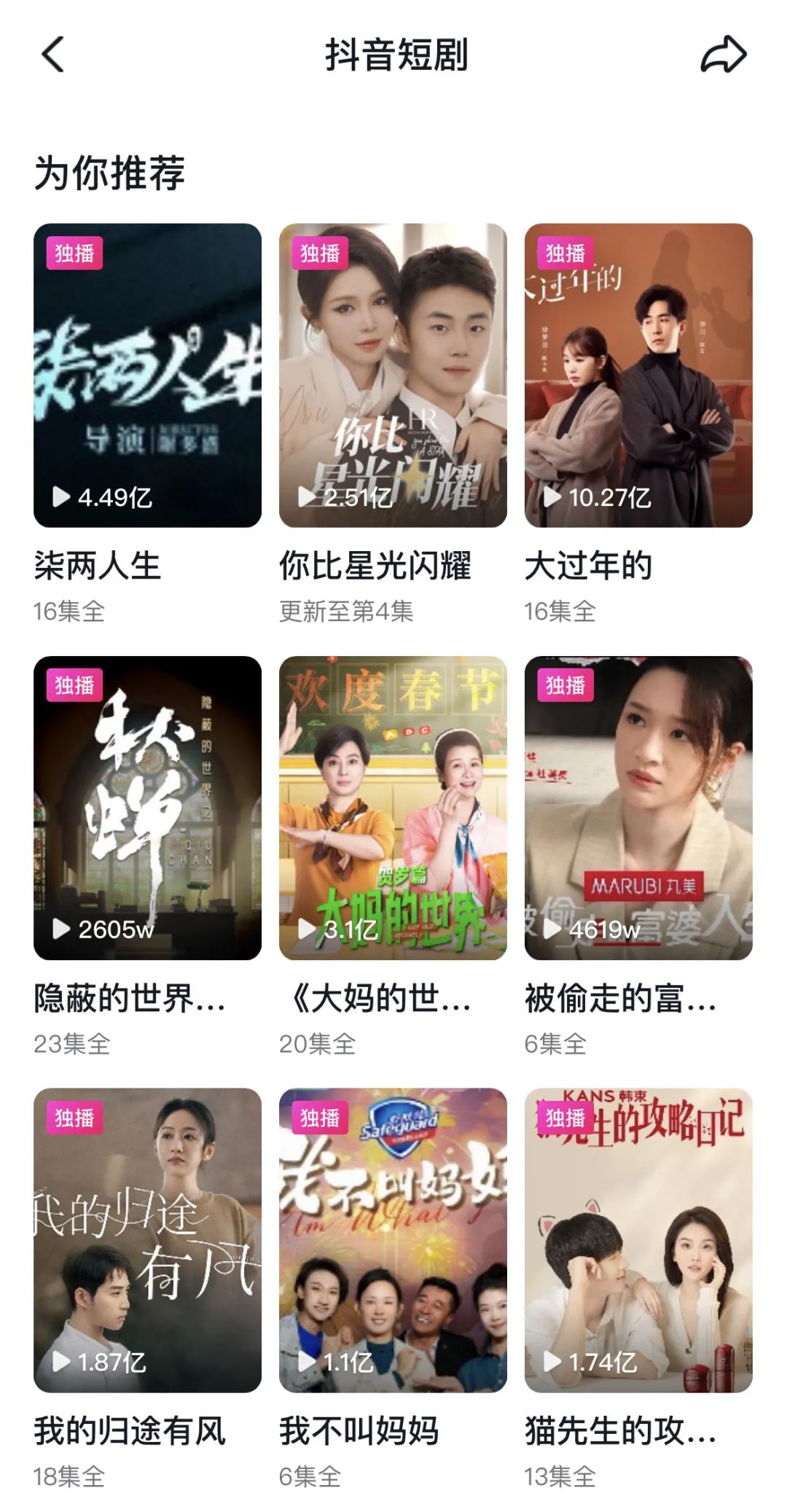Go back from 抖音短剧 page
Viewport: 787px width, 1512px height.
[53, 55]
